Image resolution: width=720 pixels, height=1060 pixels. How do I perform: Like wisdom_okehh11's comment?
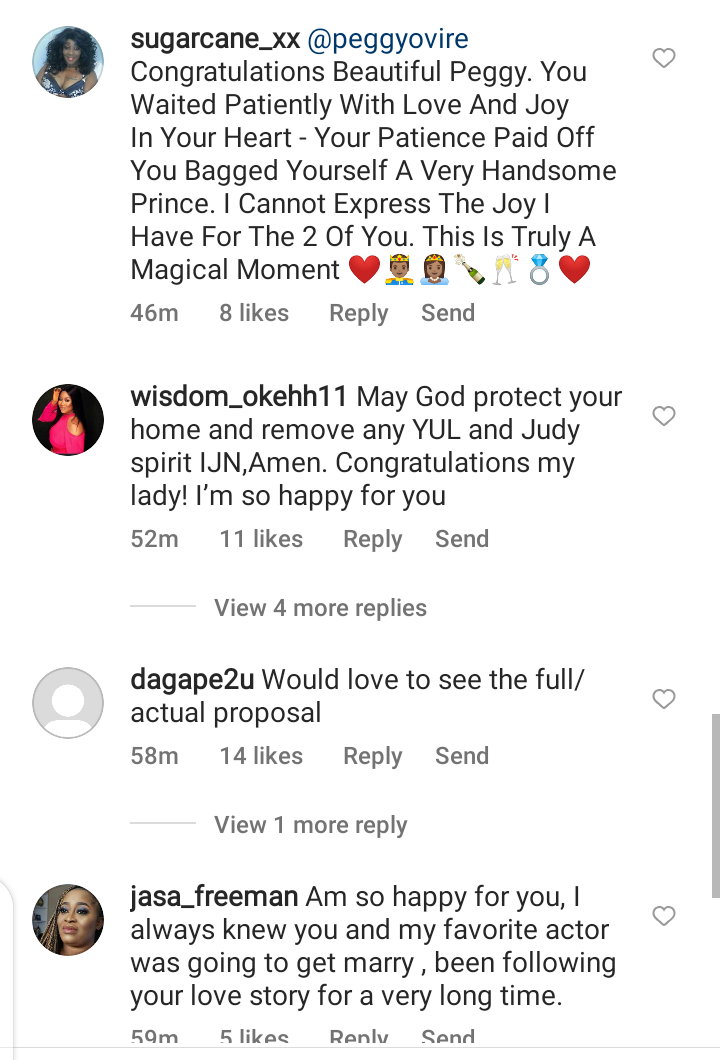coord(664,416)
